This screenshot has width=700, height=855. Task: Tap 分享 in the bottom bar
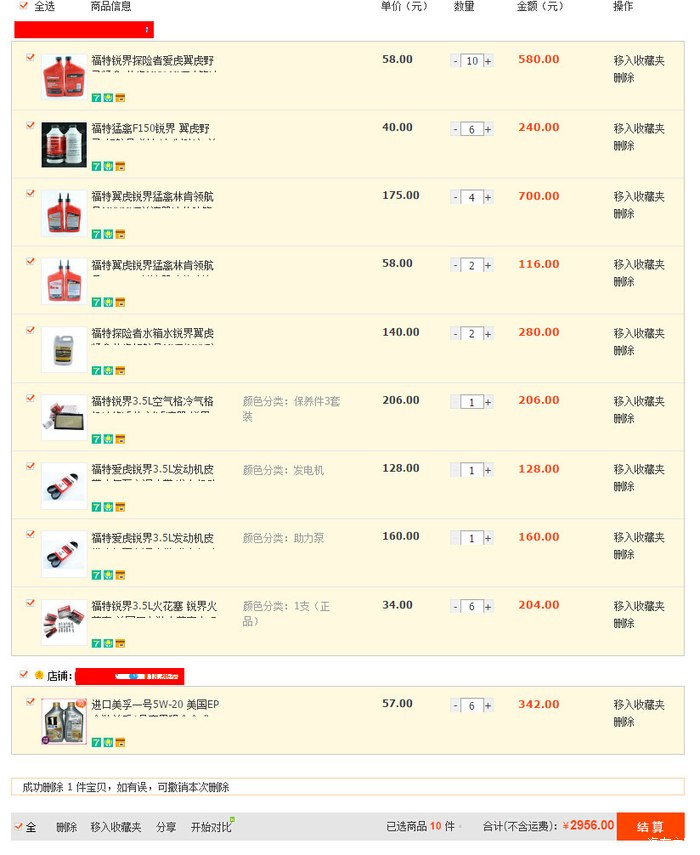click(x=166, y=827)
